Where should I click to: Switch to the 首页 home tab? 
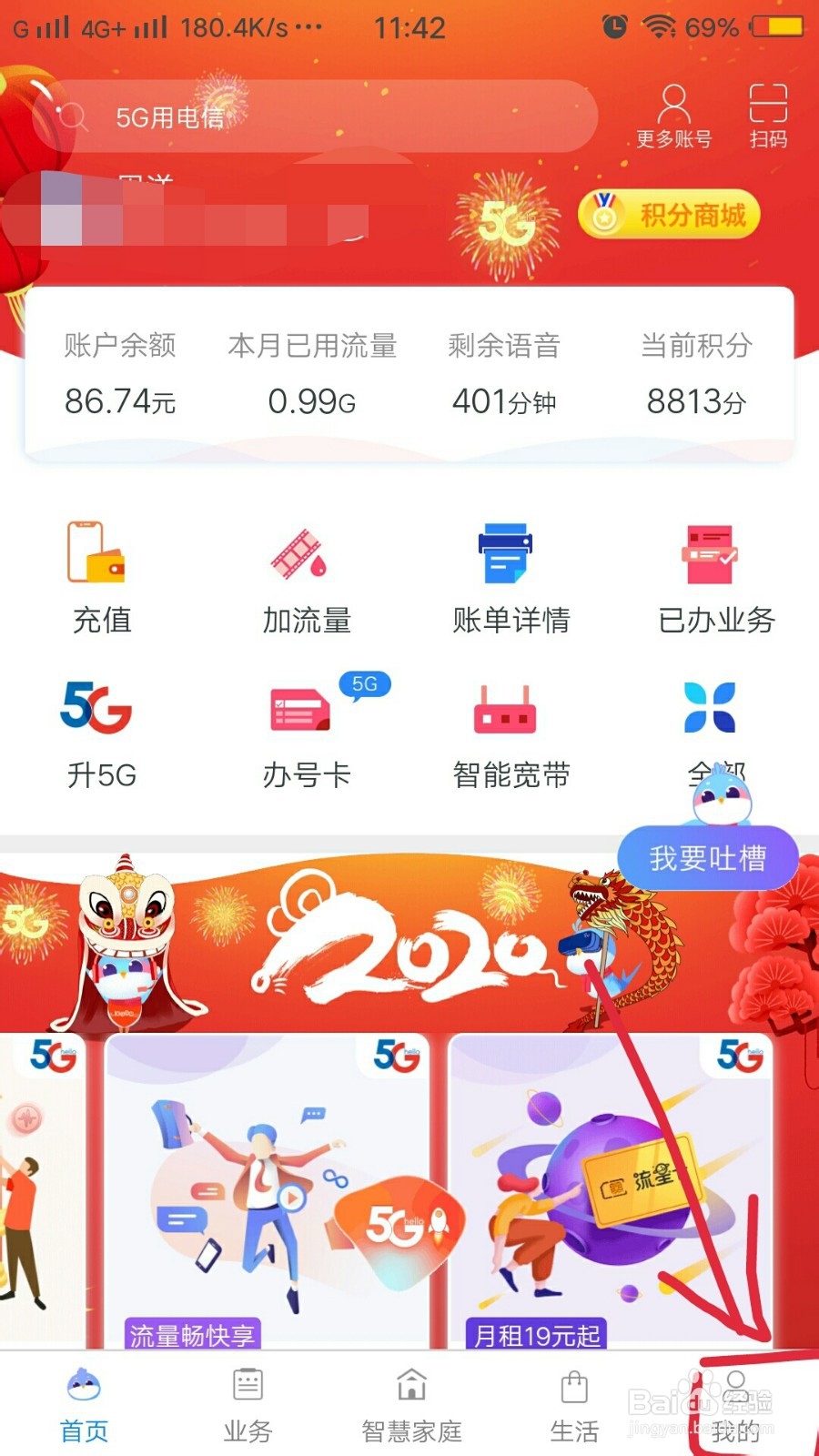[84, 1401]
